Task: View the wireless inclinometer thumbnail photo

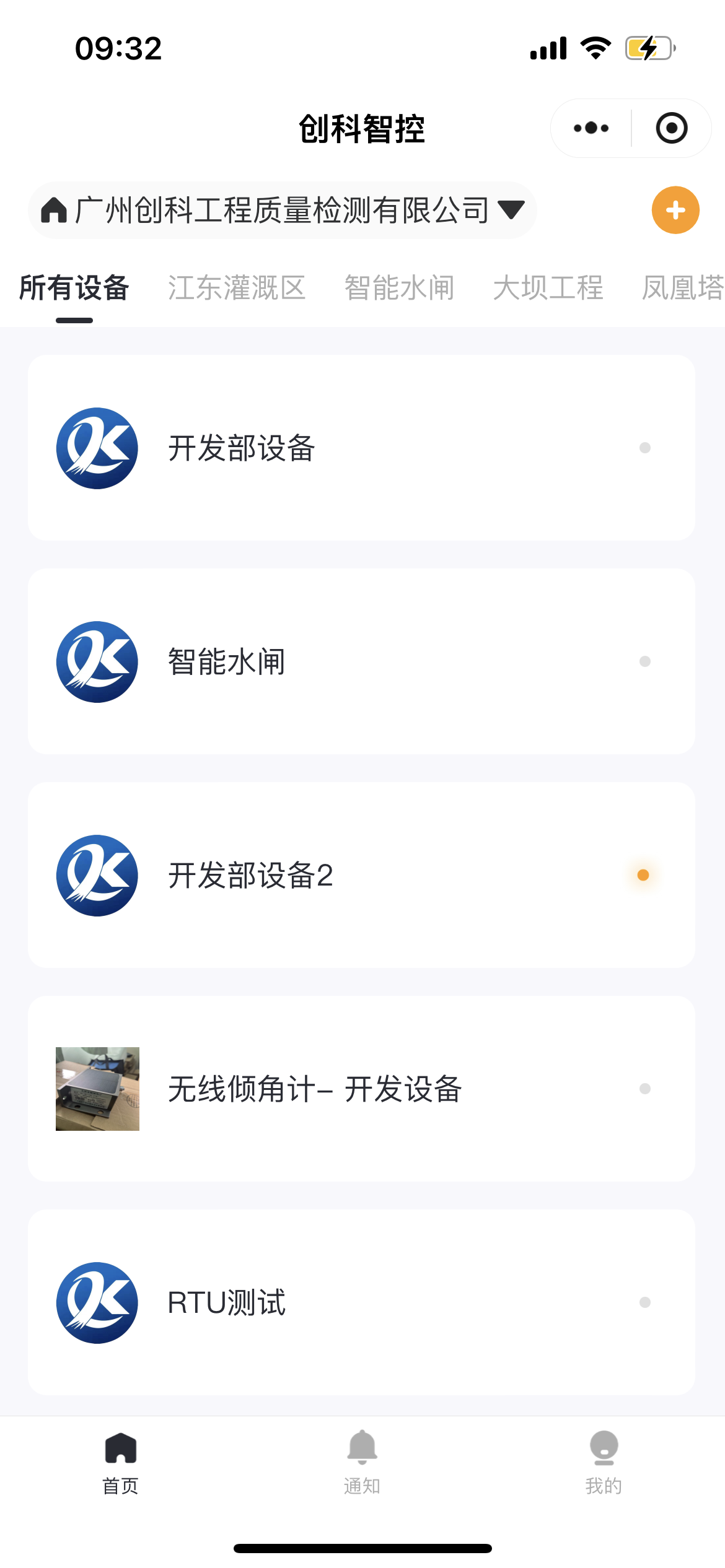Action: [97, 1090]
